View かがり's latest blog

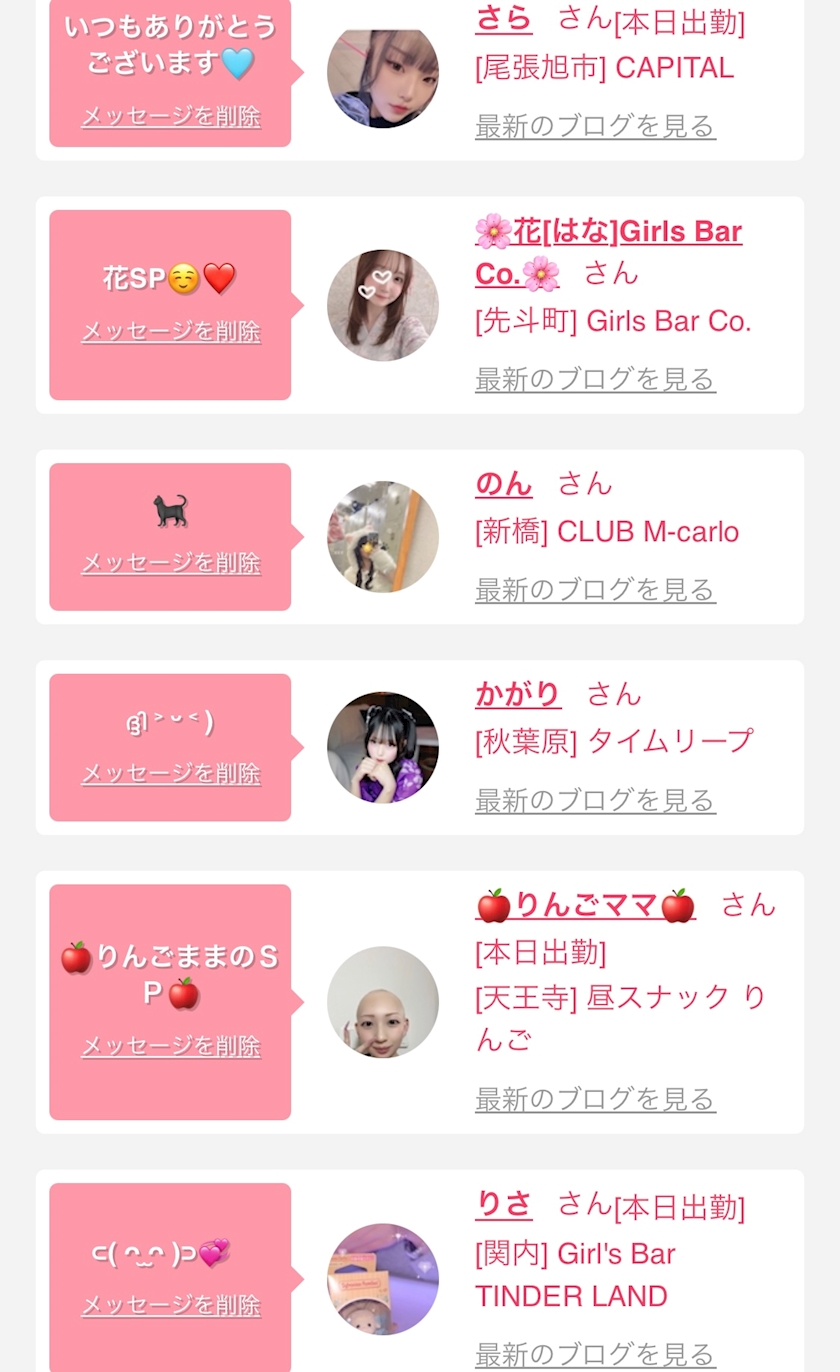pos(595,801)
